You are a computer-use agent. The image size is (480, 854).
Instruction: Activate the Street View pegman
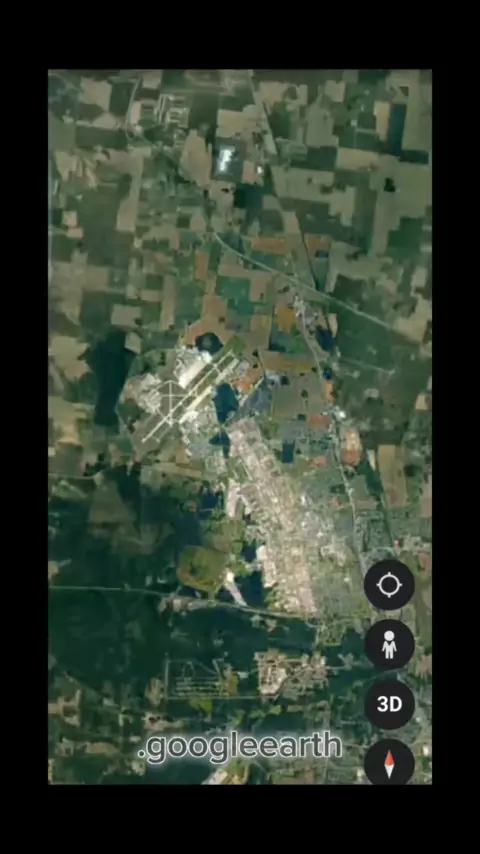coord(389,644)
